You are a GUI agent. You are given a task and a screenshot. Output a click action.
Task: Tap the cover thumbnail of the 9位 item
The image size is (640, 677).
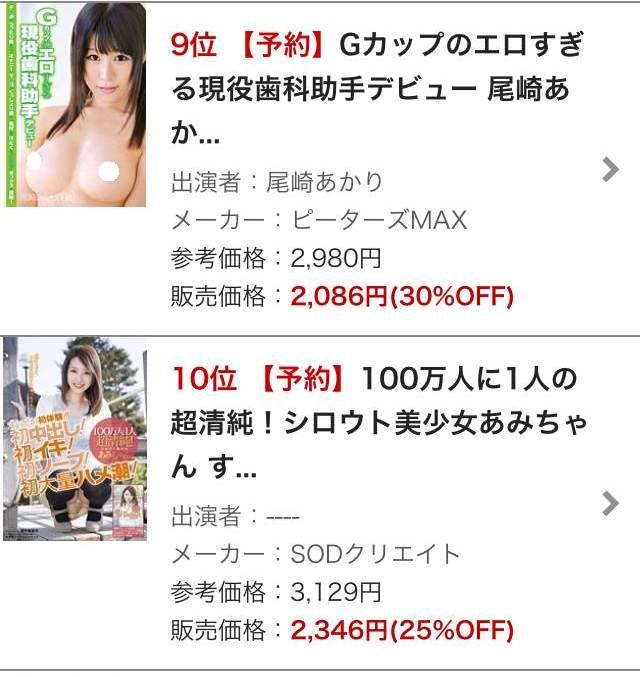coord(75,105)
